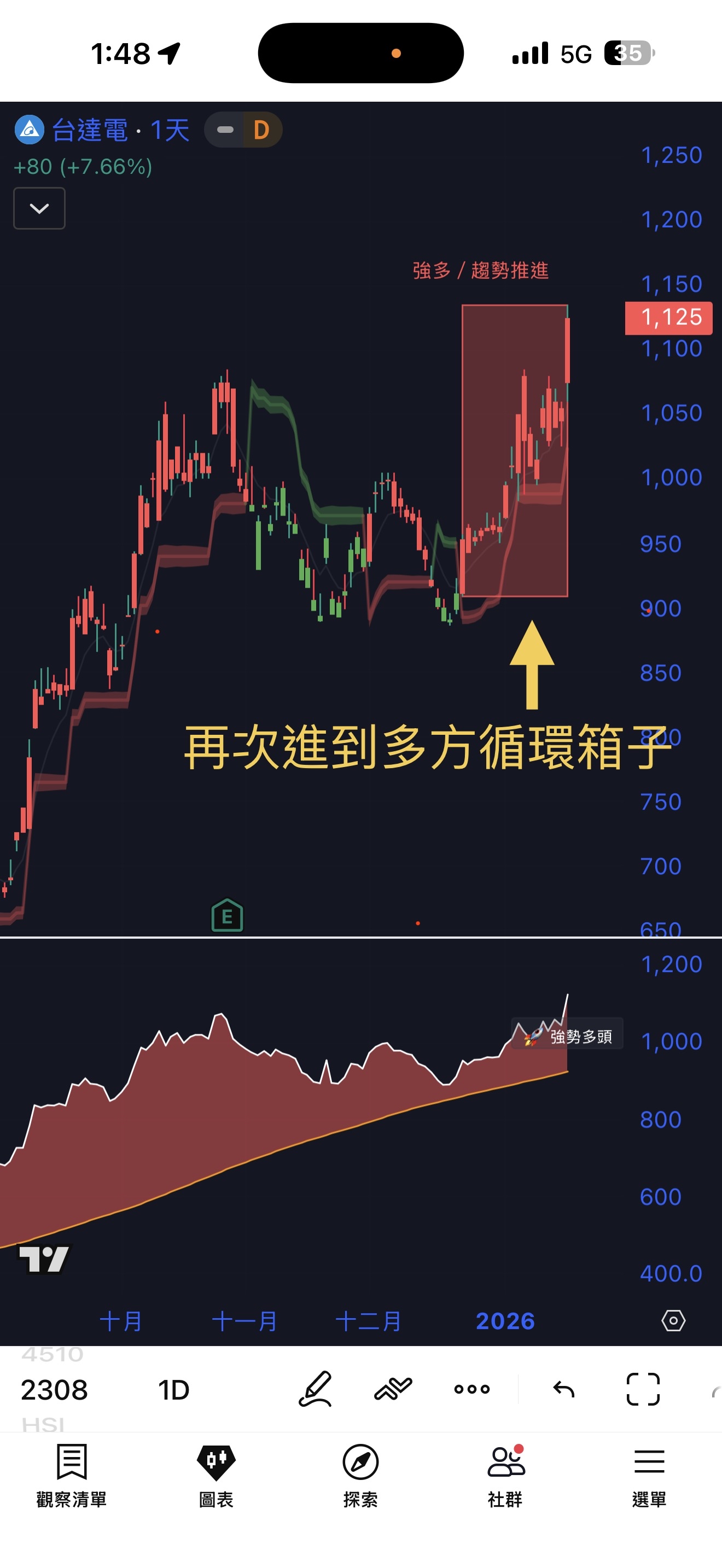Screen dimensions: 722x1568
Task: Open the indicators menu
Action: point(393,1389)
